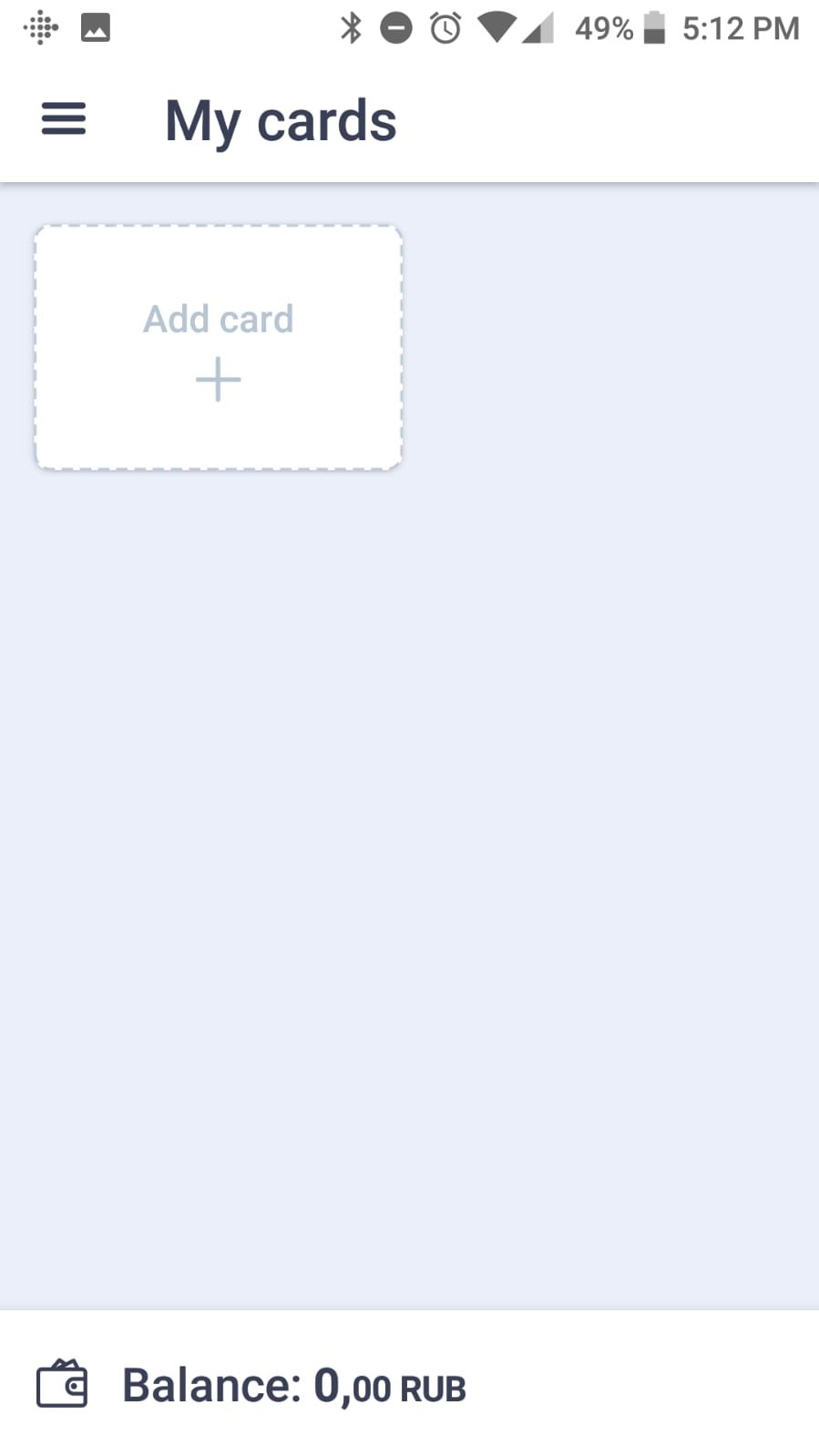Open the hamburger navigation menu
The image size is (819, 1456).
click(x=64, y=119)
